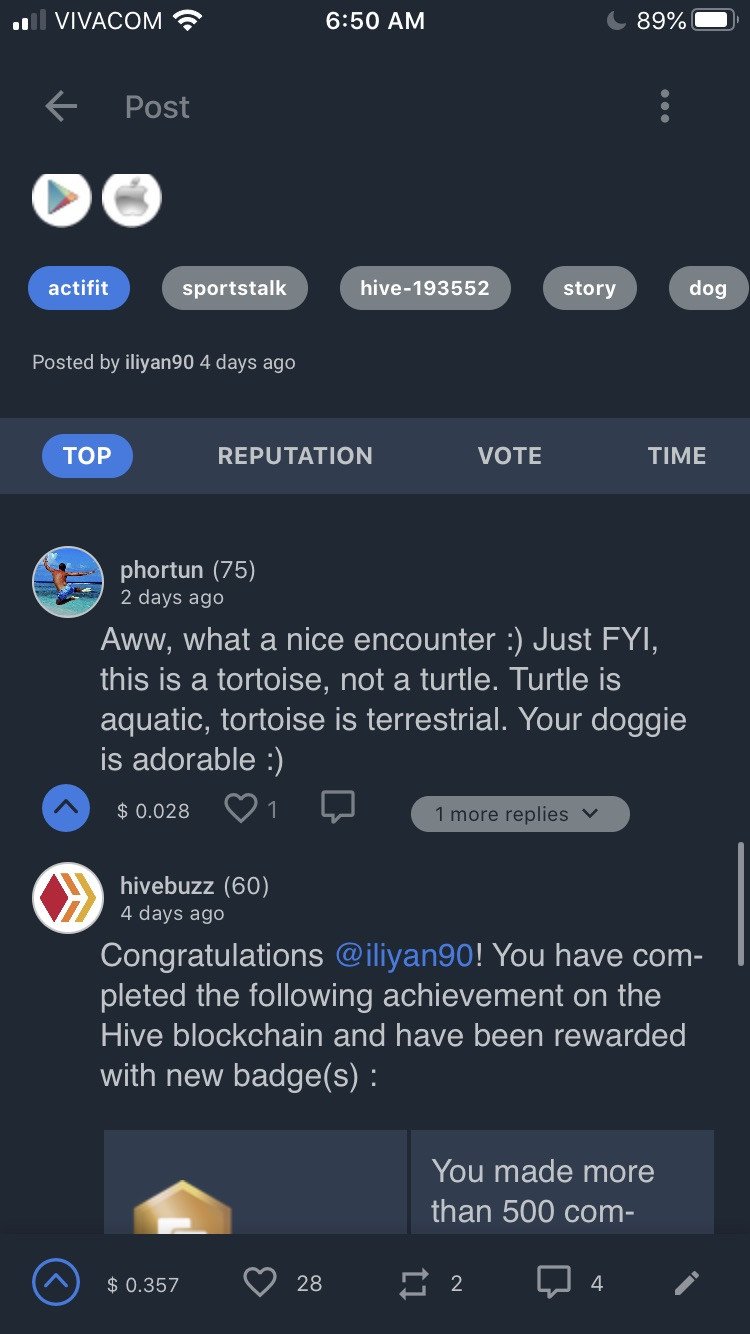The height and width of the screenshot is (1334, 750).
Task: Sort comments by Time
Action: coord(677,456)
